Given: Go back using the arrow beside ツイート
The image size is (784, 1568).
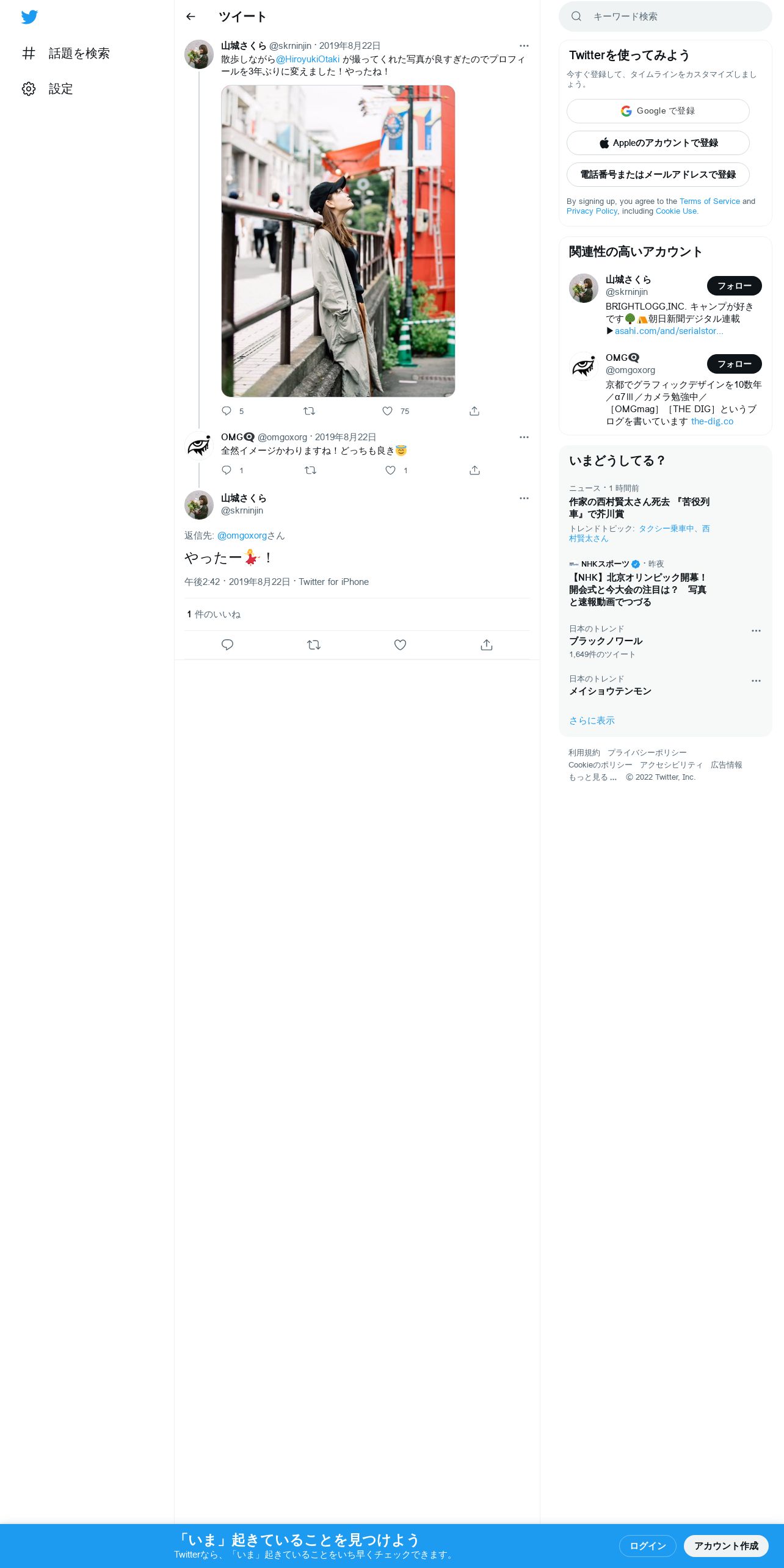Looking at the screenshot, I should [x=191, y=16].
